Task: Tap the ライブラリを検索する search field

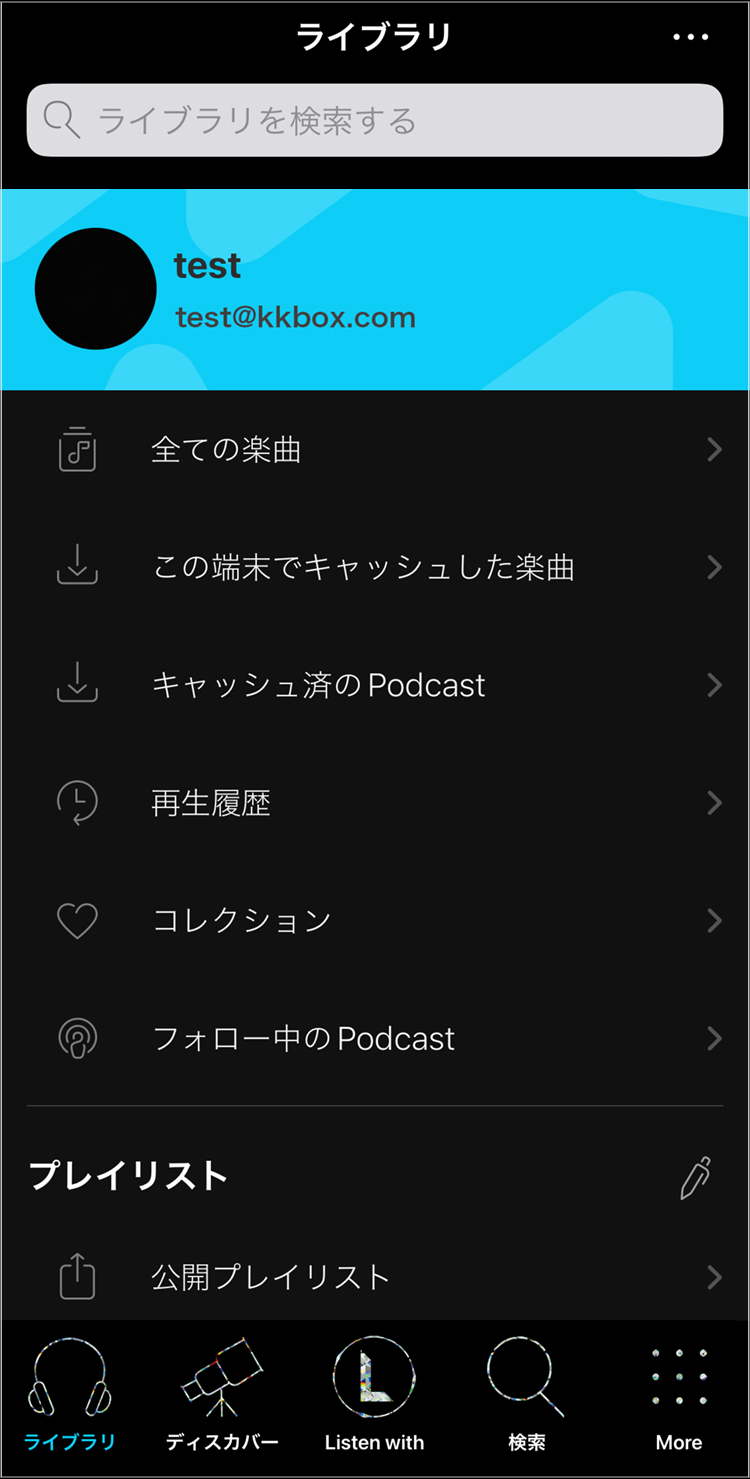Action: click(x=375, y=120)
